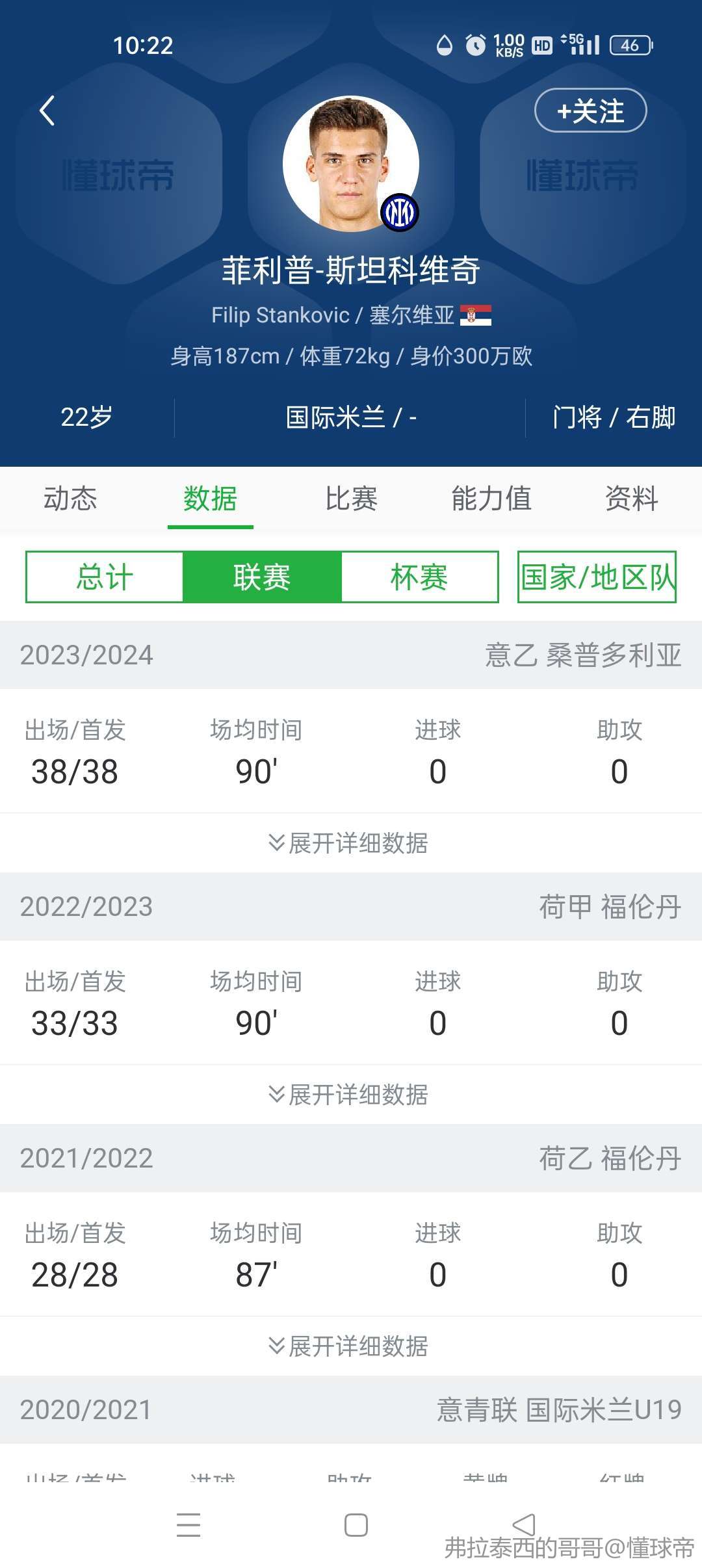Viewport: 702px width, 1568px height.
Task: Show 国家/地区队 stats
Action: [x=597, y=577]
